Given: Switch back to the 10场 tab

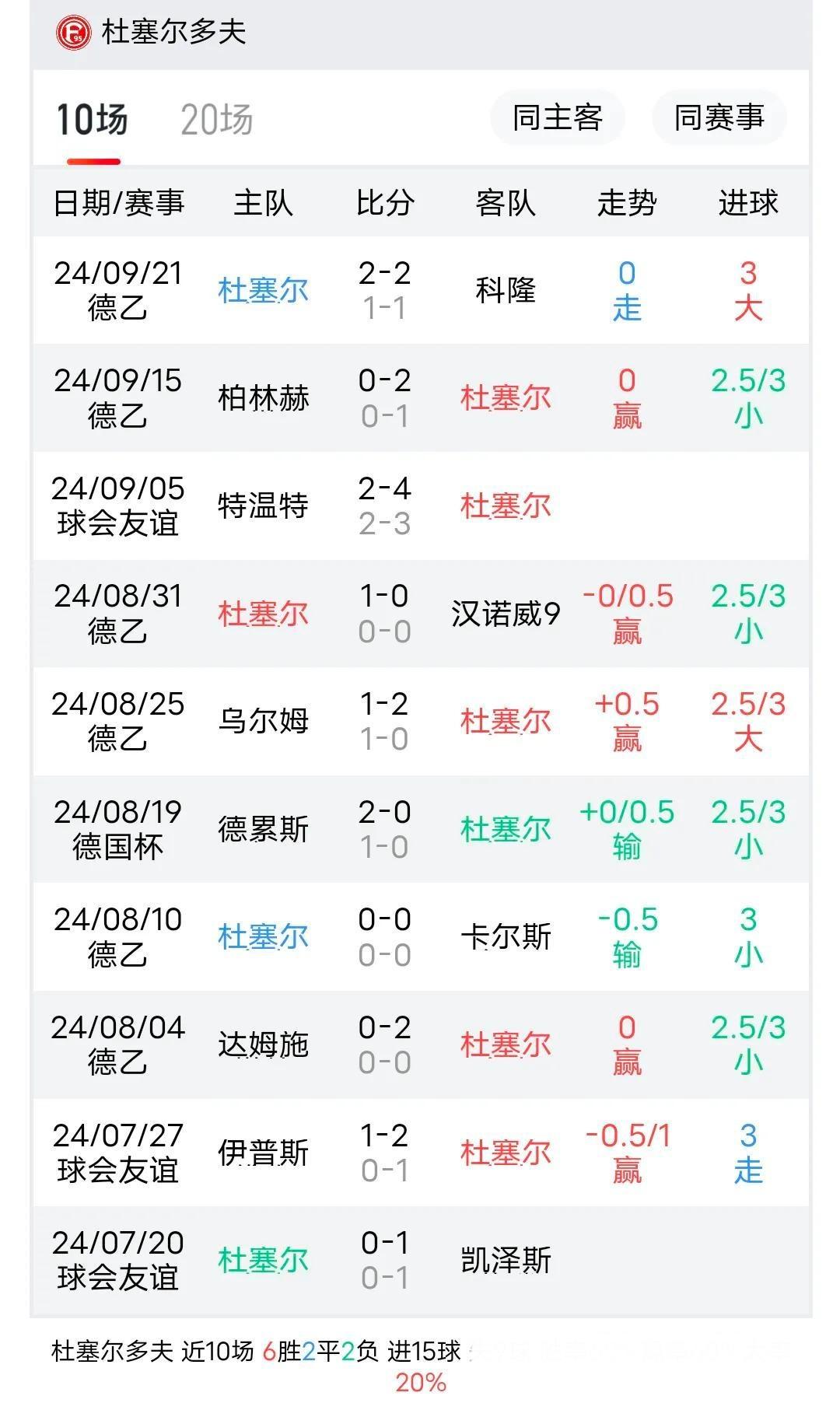Looking at the screenshot, I should (x=93, y=118).
